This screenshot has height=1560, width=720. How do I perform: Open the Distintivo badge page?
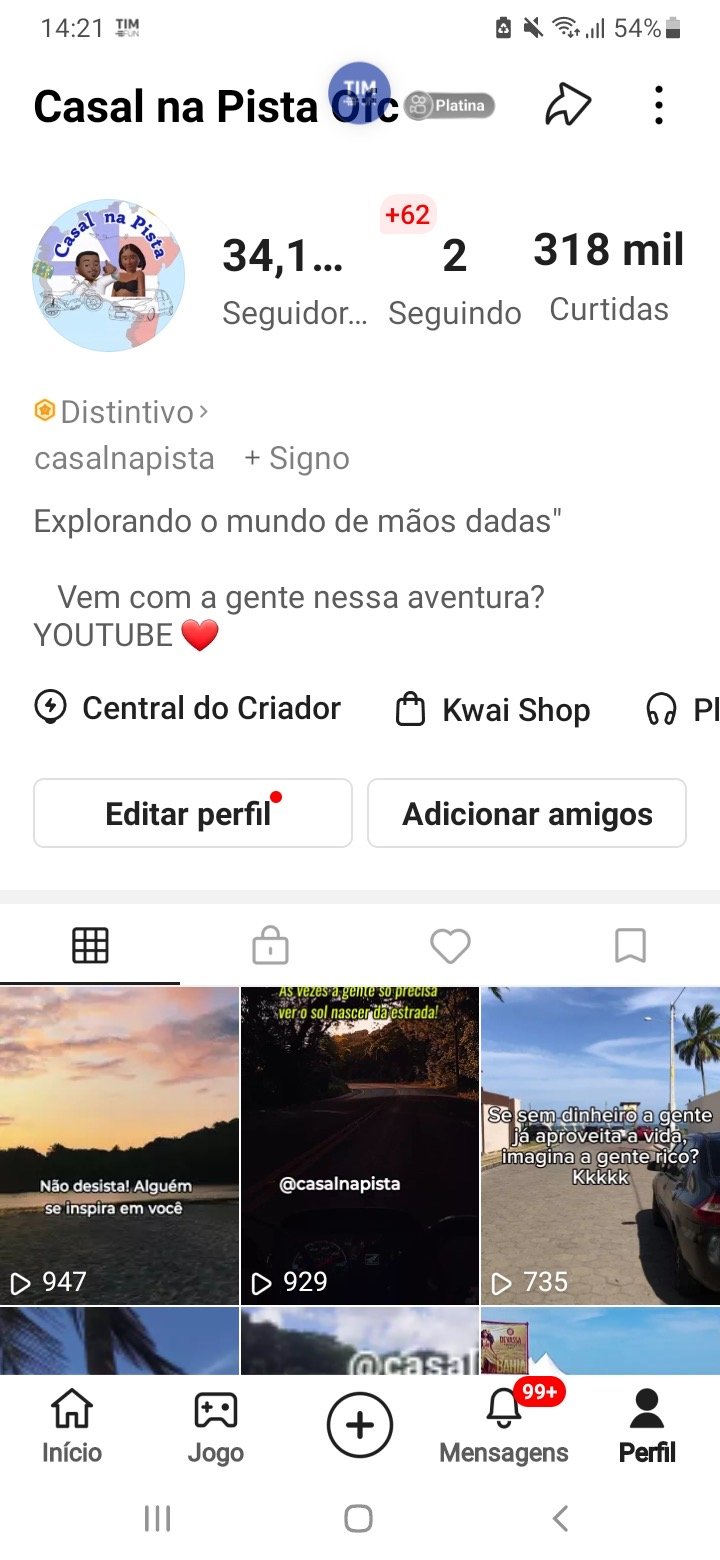(x=122, y=411)
